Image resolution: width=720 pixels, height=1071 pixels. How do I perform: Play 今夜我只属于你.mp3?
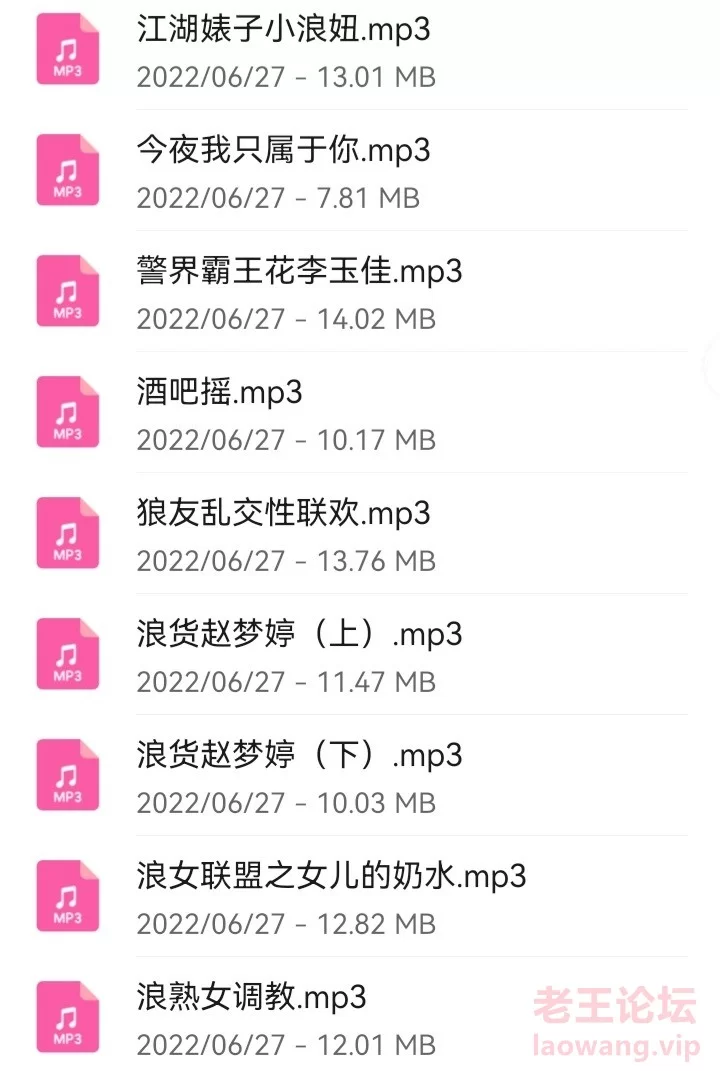(283, 151)
